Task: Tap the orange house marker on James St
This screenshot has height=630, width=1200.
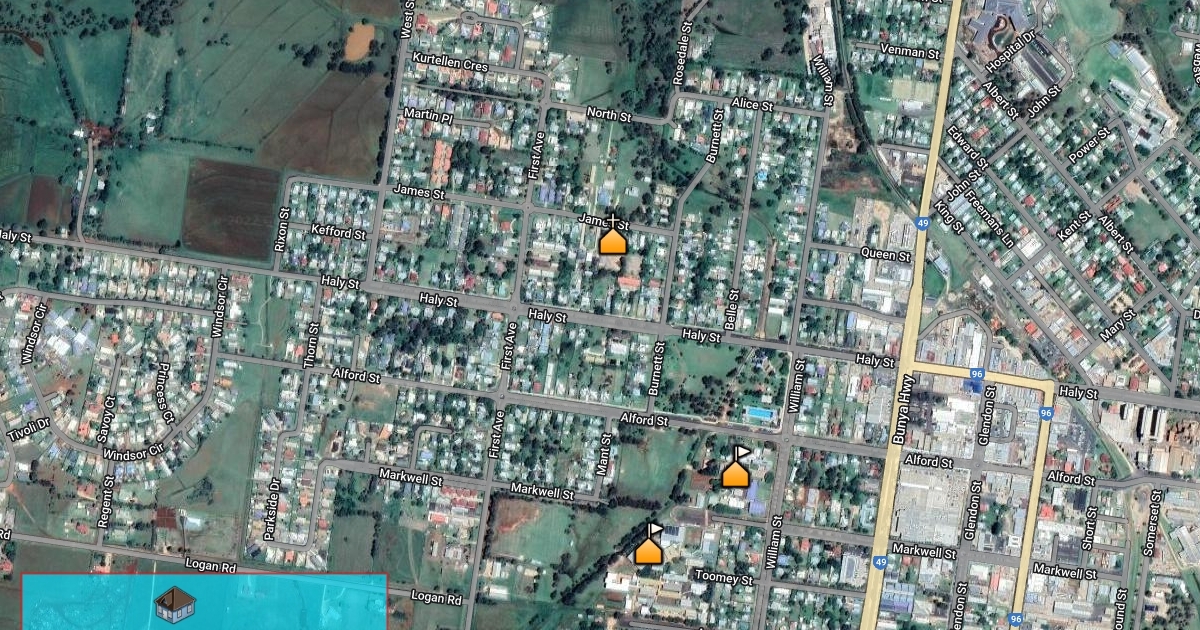Action: [x=612, y=241]
